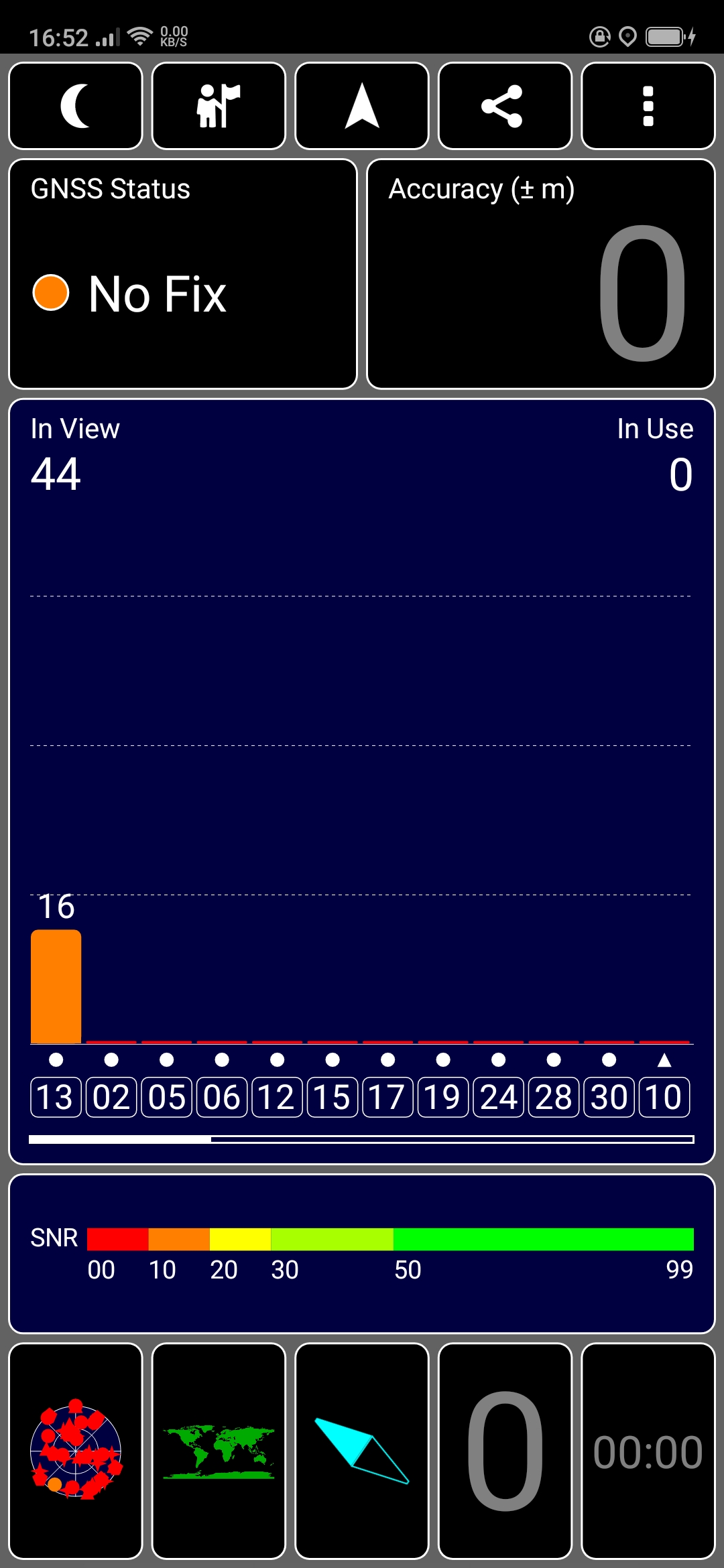This screenshot has height=1568, width=724.
Task: Open the satellite sky plot tile
Action: [x=76, y=1451]
